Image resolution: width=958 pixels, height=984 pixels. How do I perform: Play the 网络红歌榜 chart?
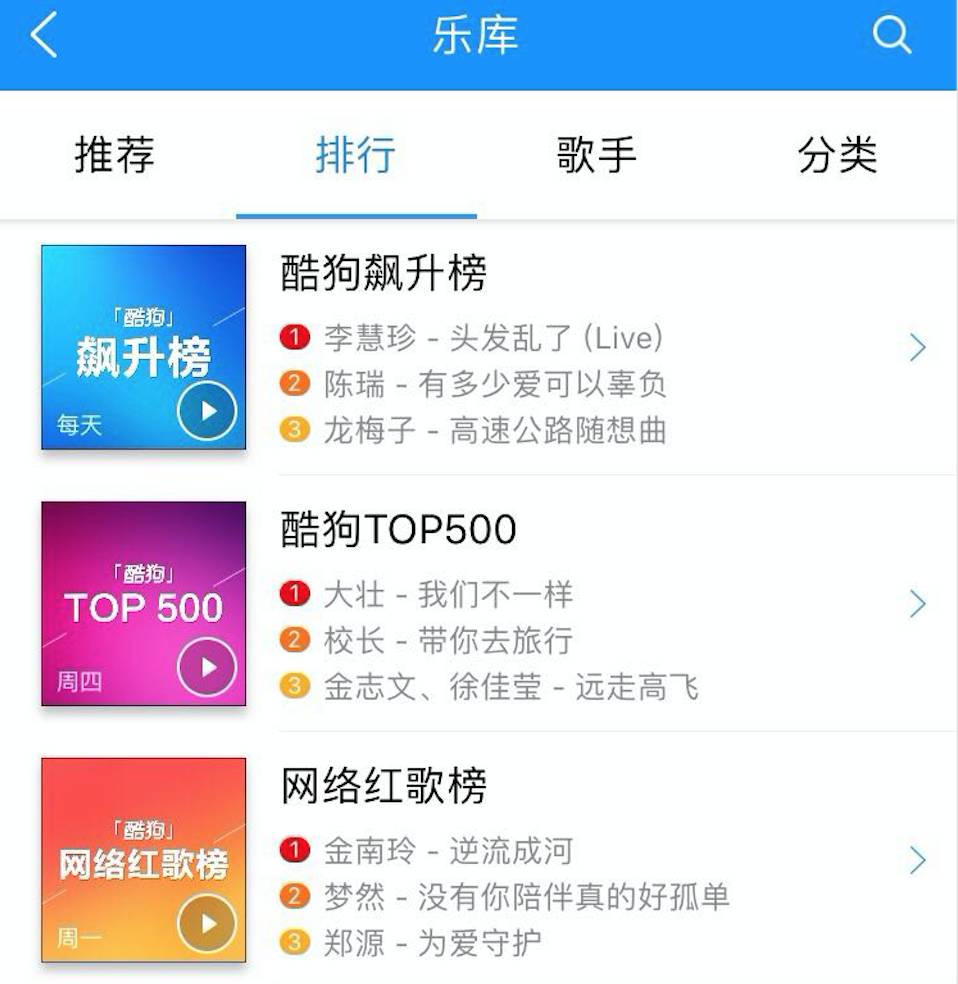point(207,923)
